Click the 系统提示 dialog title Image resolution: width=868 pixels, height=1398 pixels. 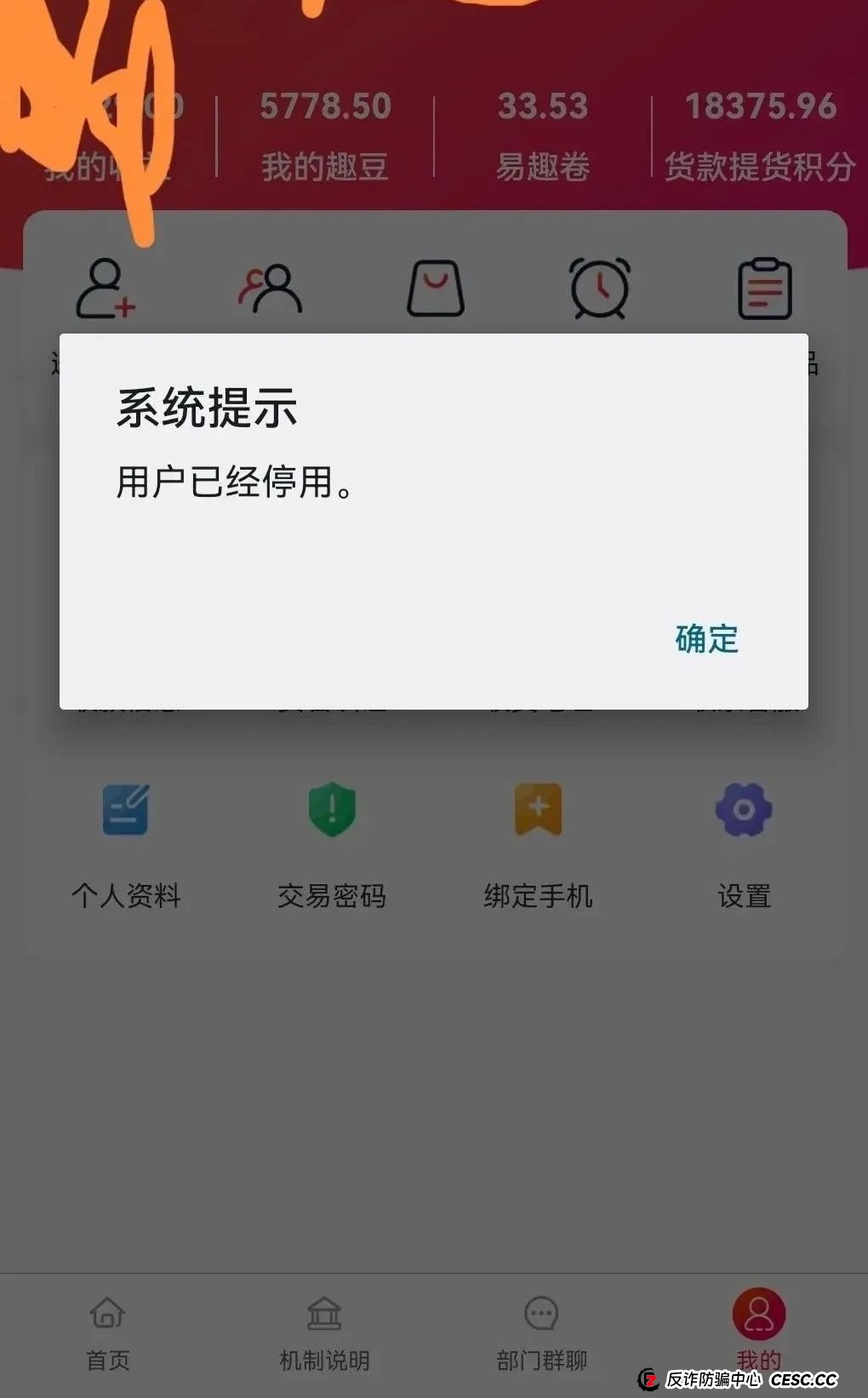tap(207, 408)
